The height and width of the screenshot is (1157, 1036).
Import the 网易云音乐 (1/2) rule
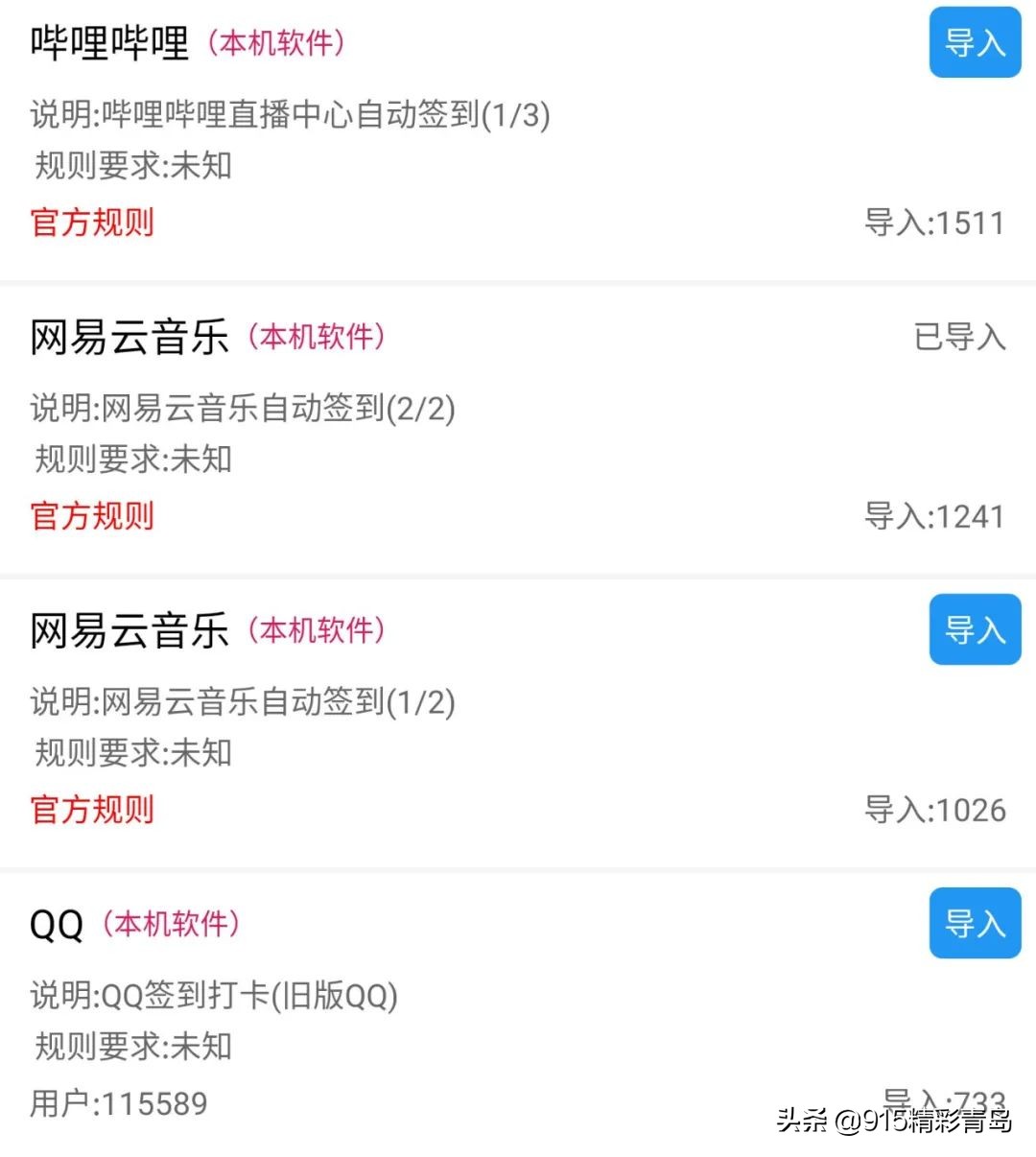pyautogui.click(x=975, y=630)
